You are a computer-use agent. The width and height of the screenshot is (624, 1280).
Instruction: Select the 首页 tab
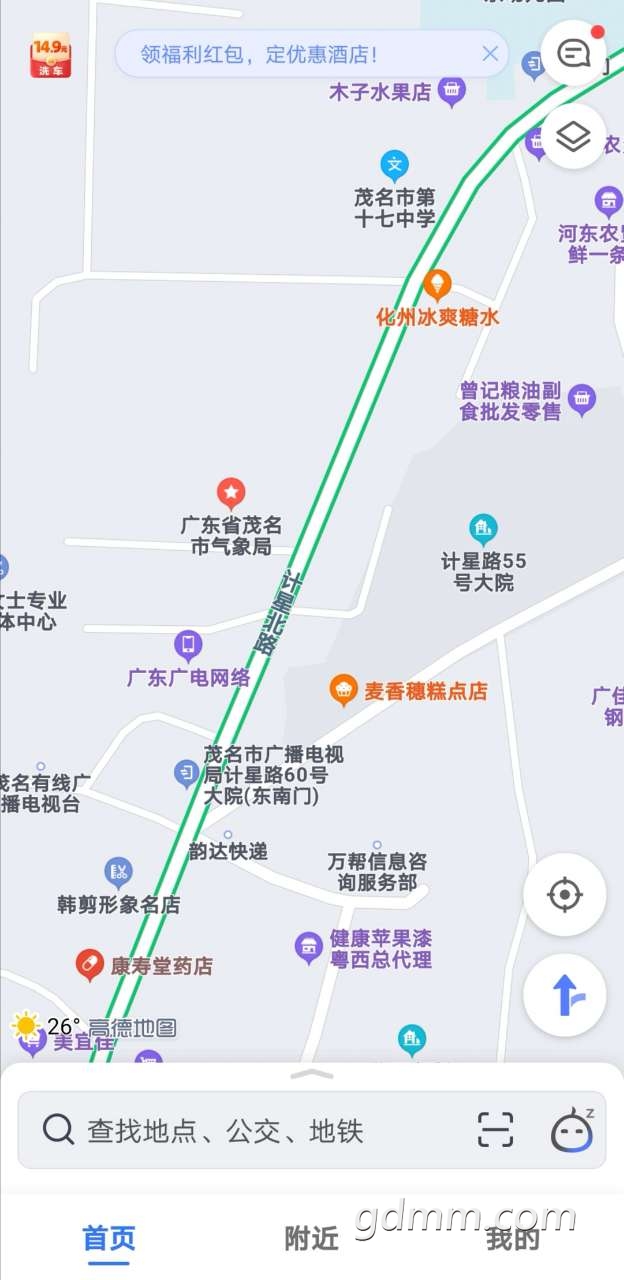pyautogui.click(x=109, y=1239)
